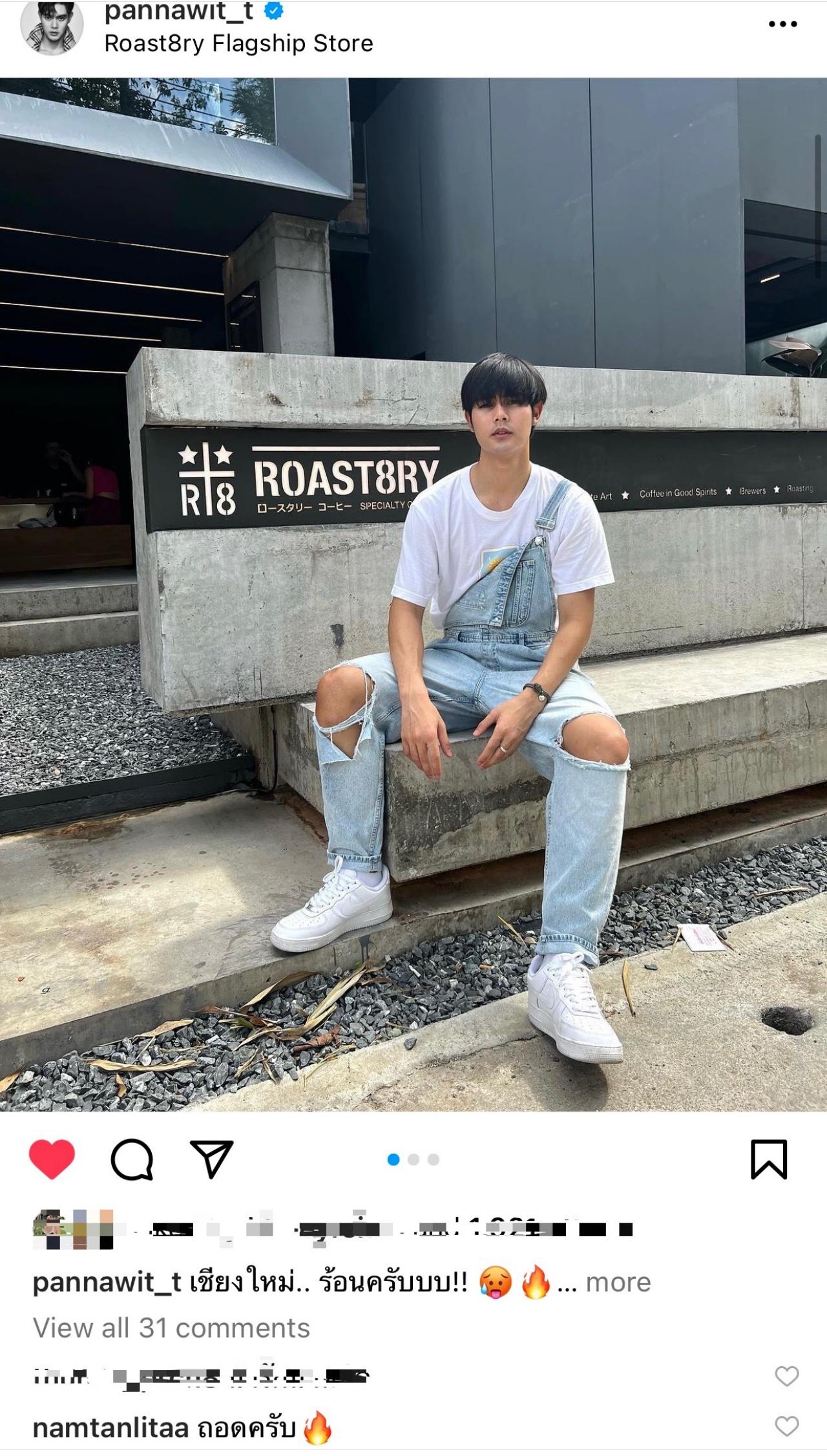Image resolution: width=827 pixels, height=1456 pixels.
Task: Like the blurred comment above namtanlitaa's
Action: pos(786,1377)
